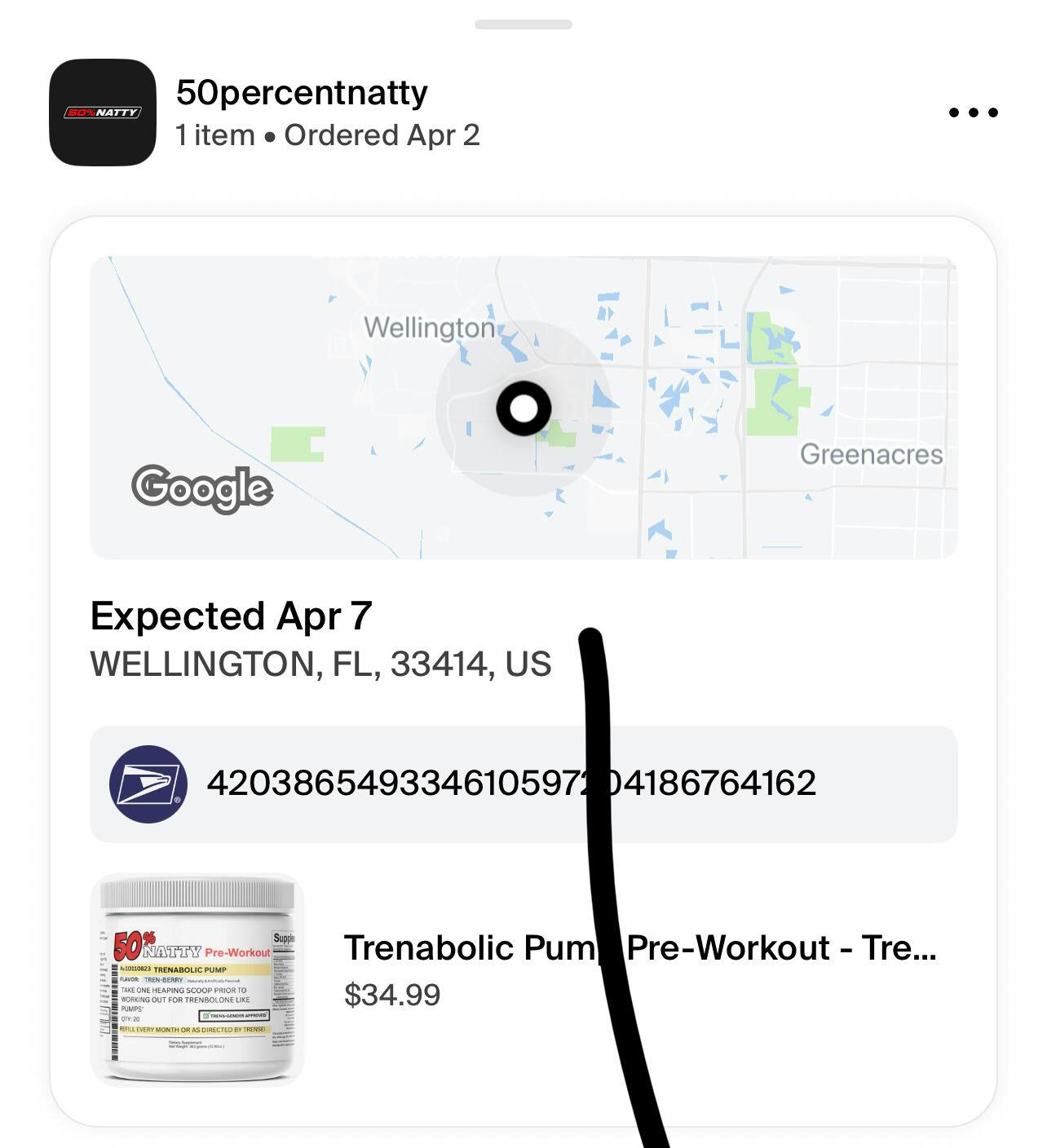The height and width of the screenshot is (1148, 1047).
Task: Open the three-dot overflow menu
Action: (x=973, y=113)
